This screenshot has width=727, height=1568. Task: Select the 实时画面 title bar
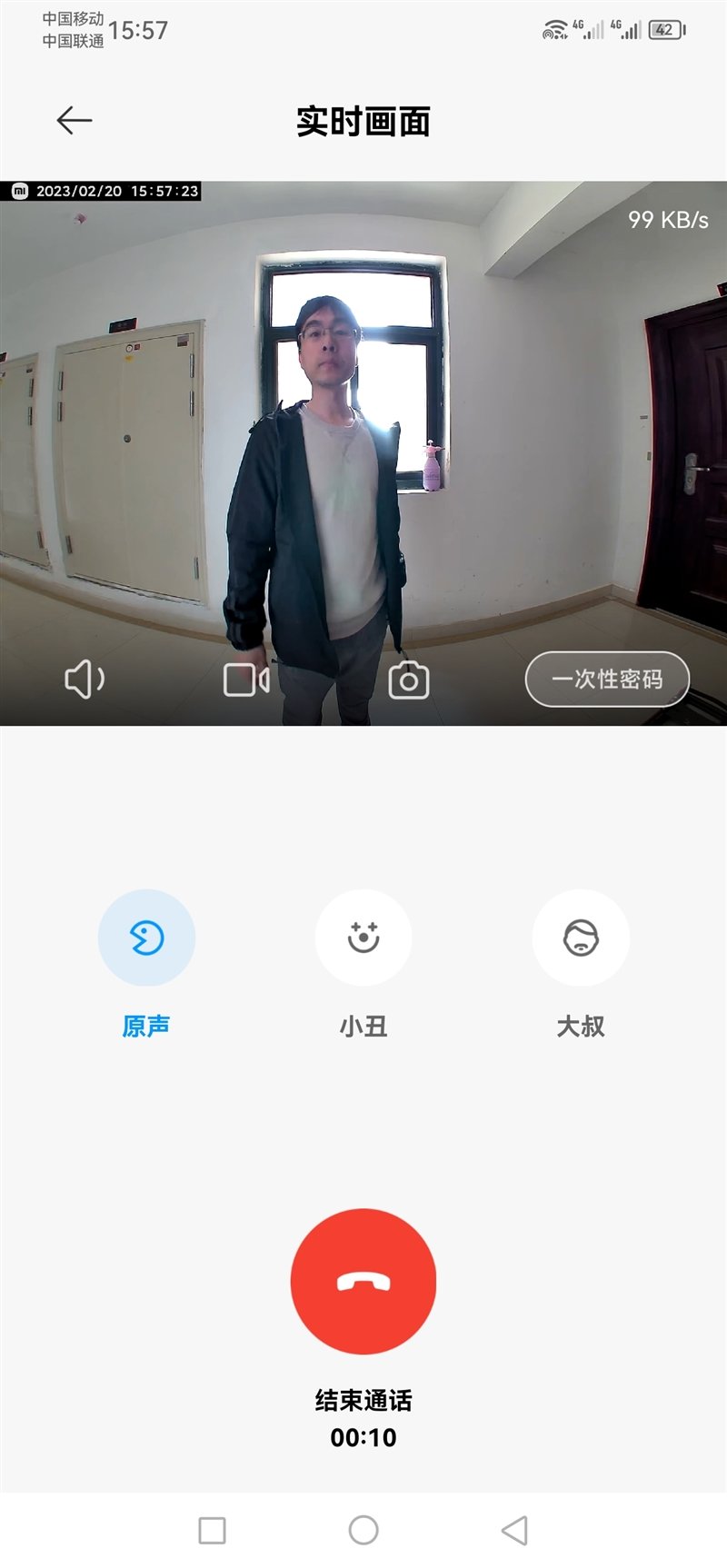(363, 119)
